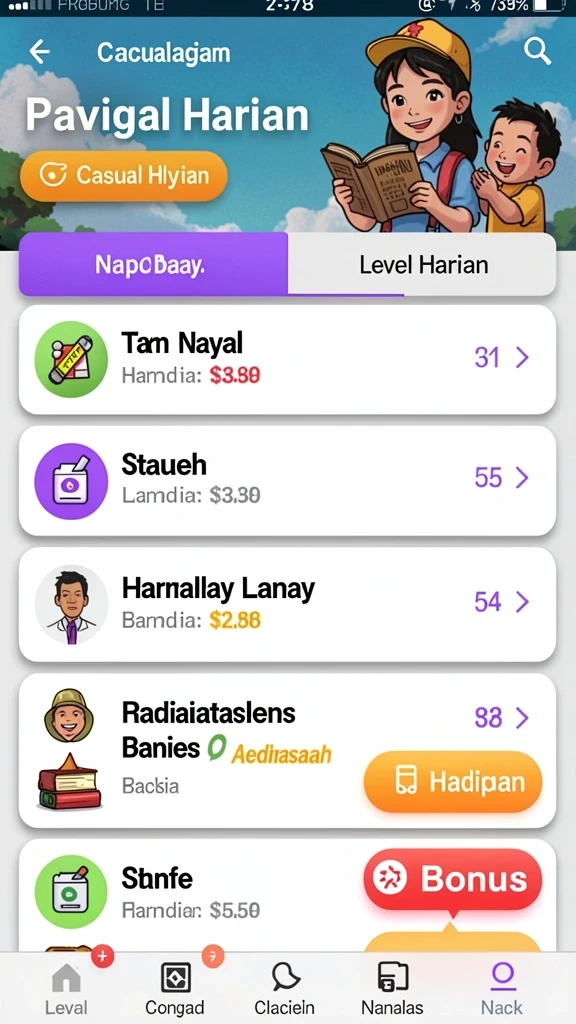The image size is (576, 1024).
Task: Switch to the NapoBaay tab
Action: (153, 264)
